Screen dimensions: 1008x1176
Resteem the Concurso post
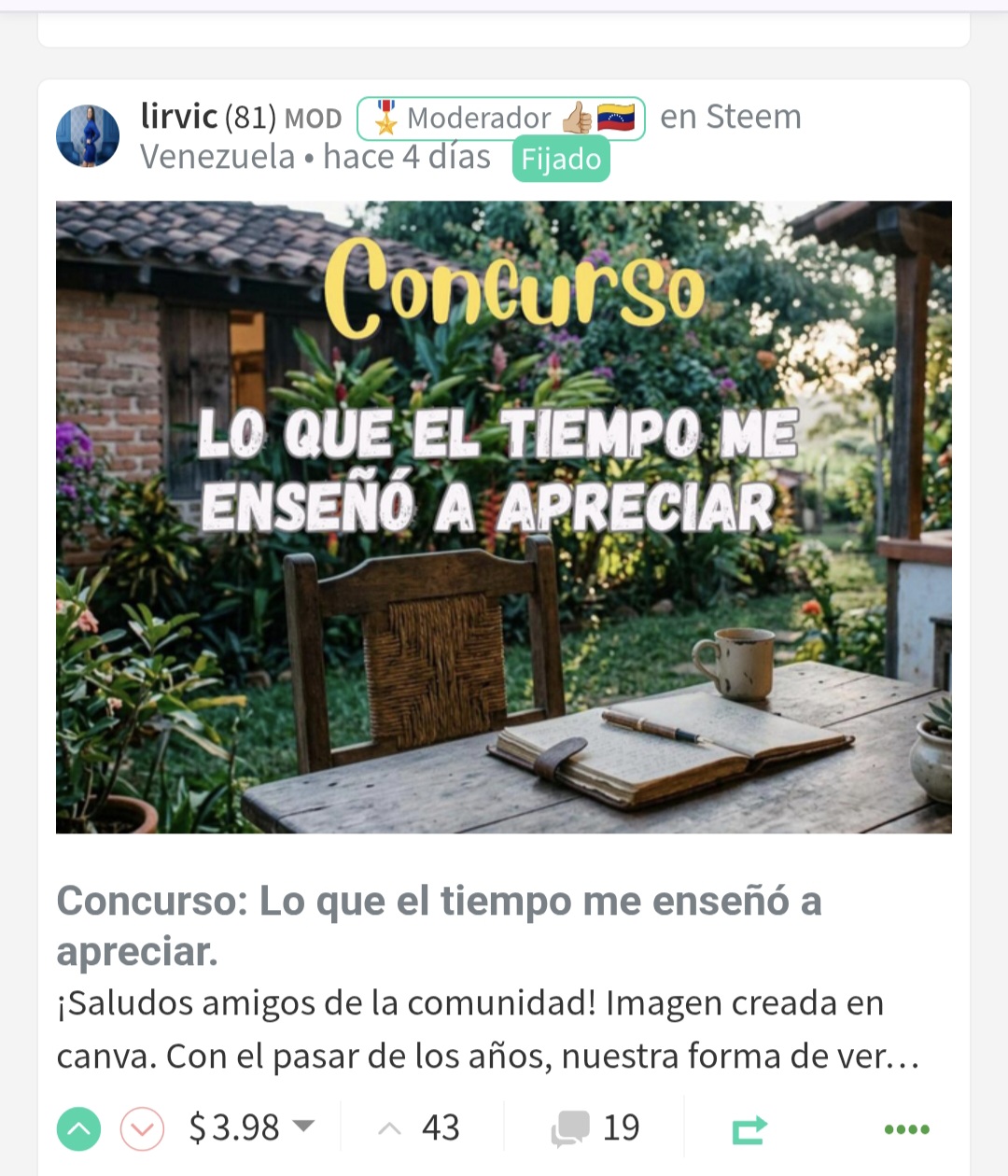click(x=749, y=1129)
